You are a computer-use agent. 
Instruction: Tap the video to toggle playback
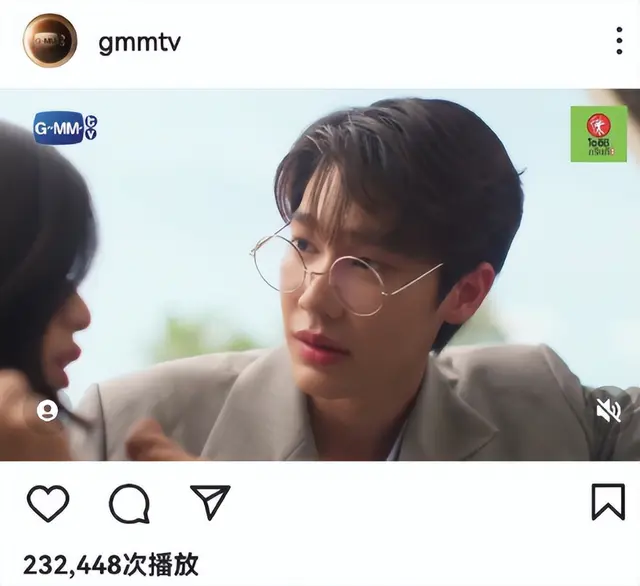320,275
